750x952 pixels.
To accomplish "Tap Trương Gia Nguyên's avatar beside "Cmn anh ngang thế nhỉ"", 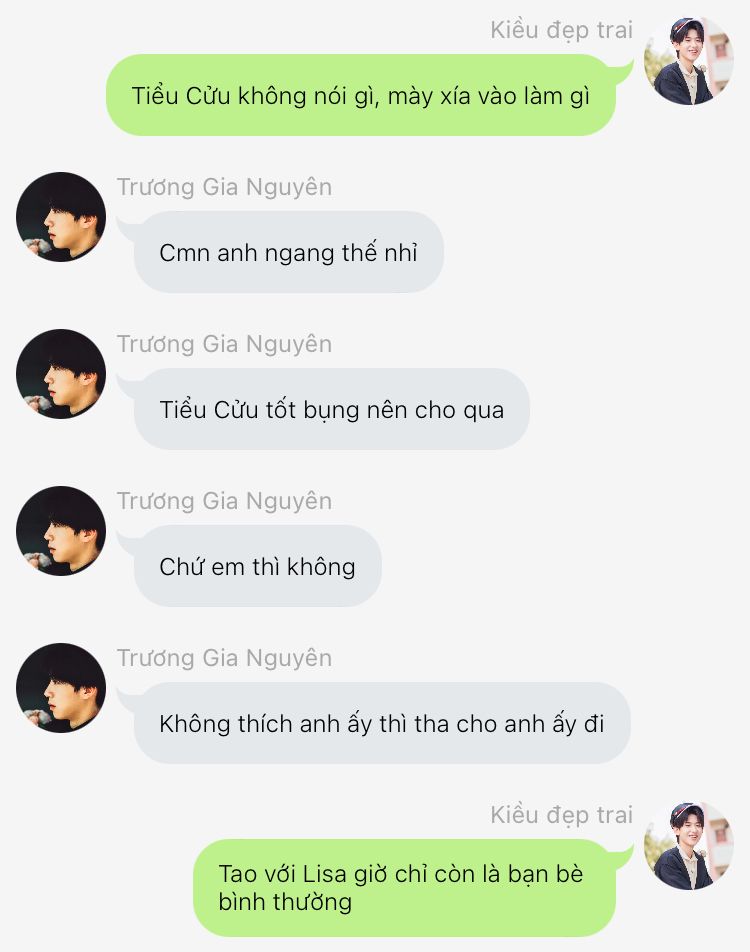I will click(x=61, y=217).
